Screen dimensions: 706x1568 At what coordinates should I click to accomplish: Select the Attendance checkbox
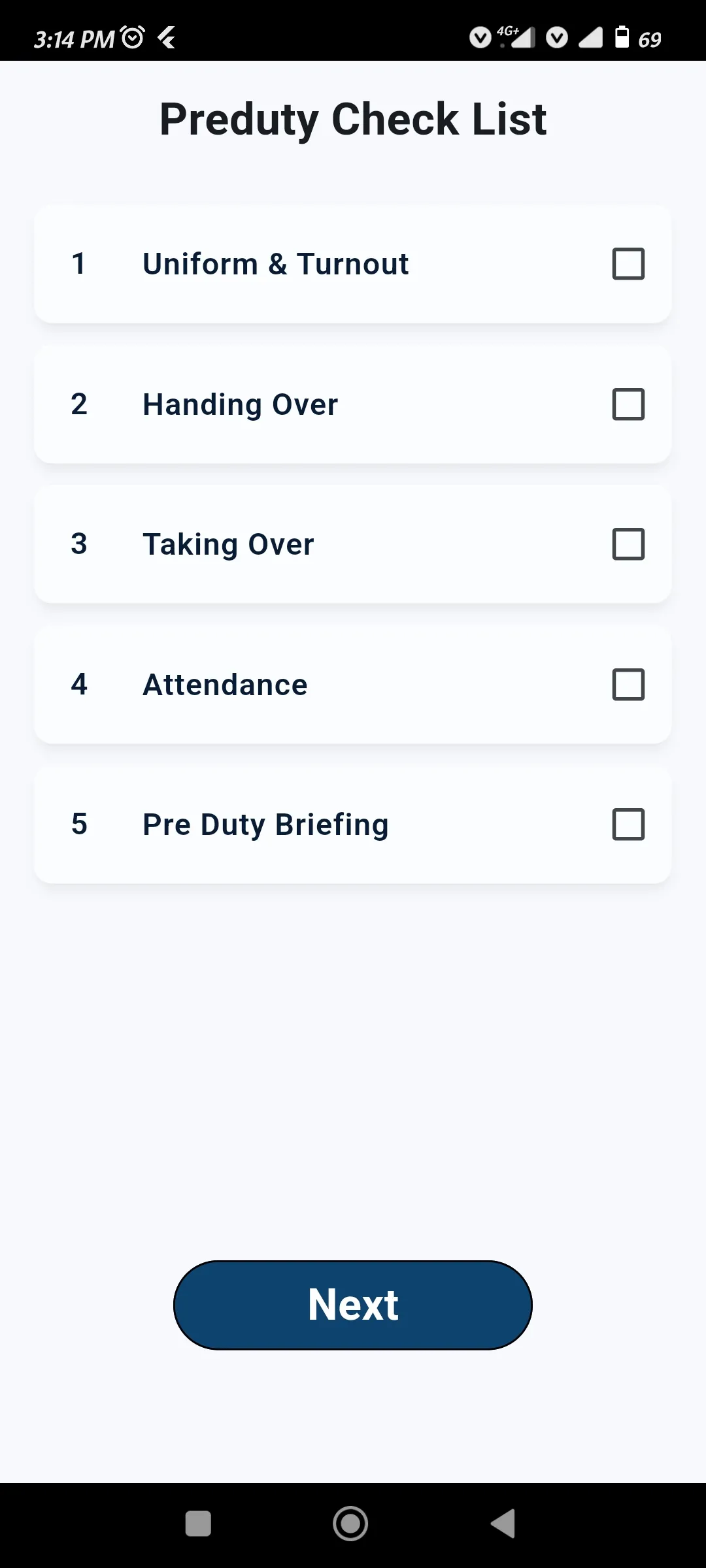[628, 685]
